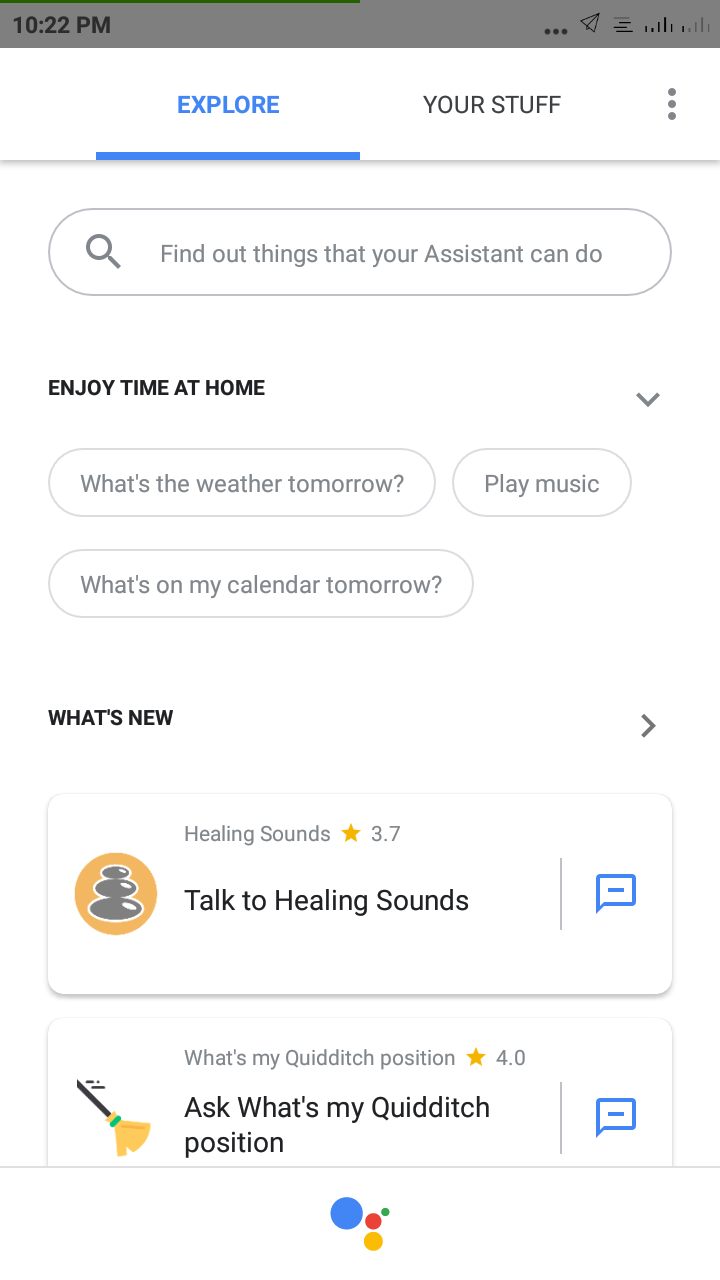Activate the Google Assistant dots button

359,1223
